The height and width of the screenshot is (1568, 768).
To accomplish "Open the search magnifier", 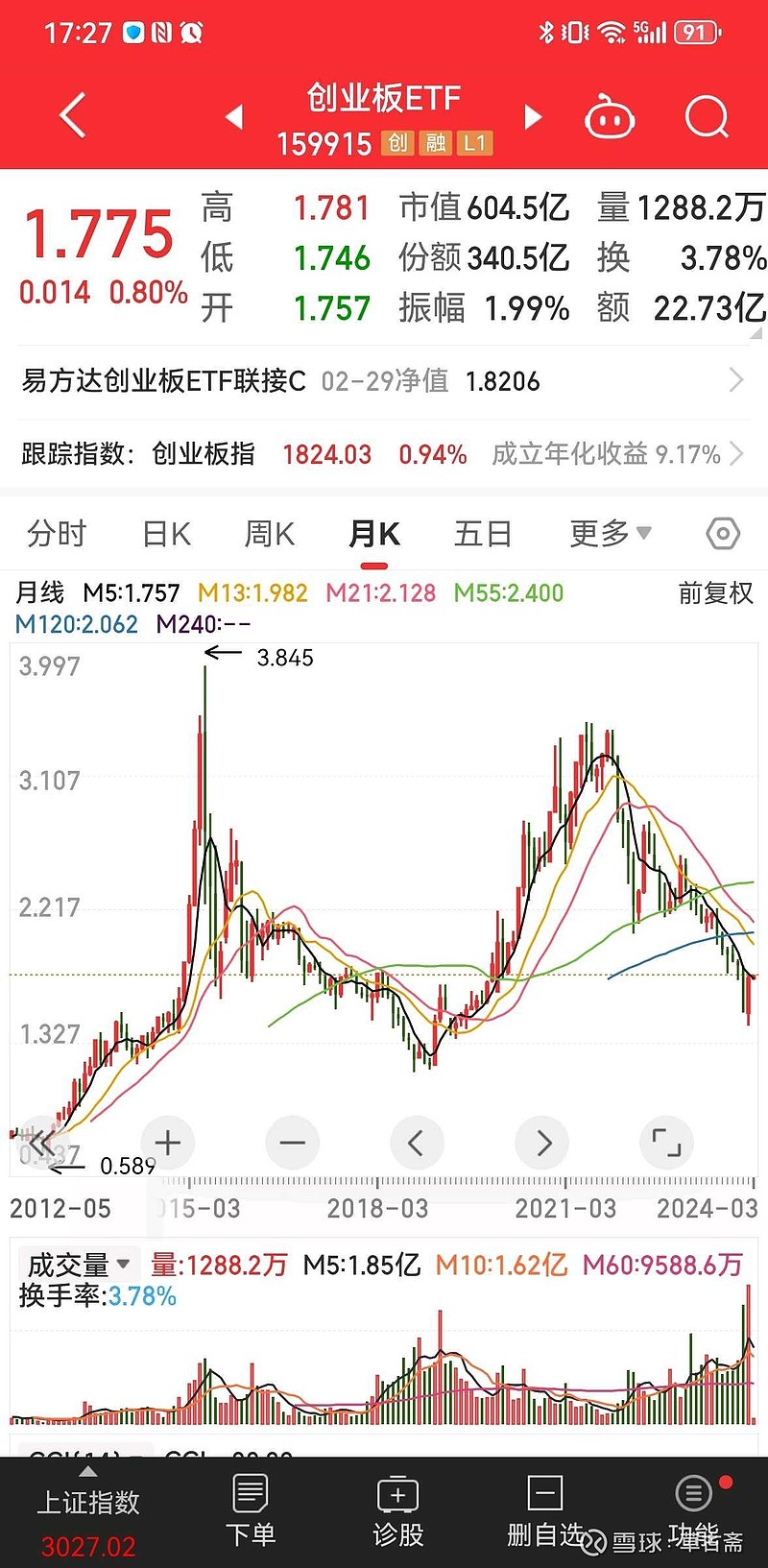I will [x=708, y=117].
